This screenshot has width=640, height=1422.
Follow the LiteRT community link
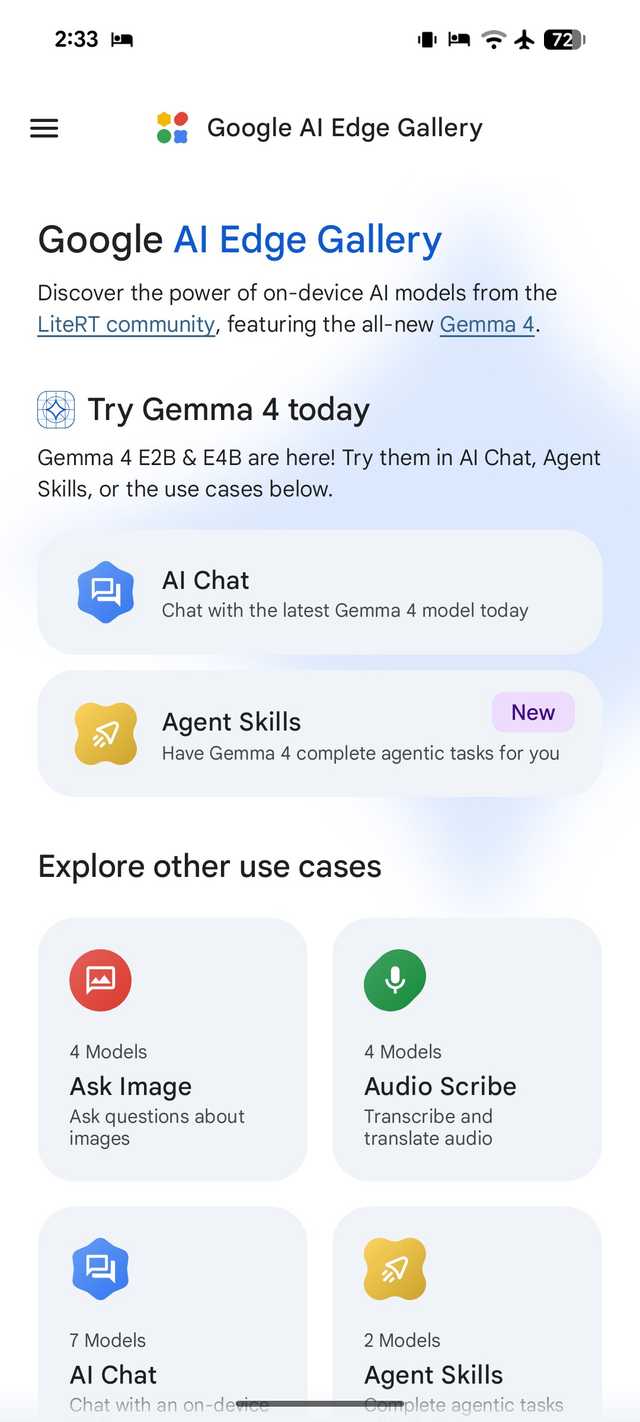pyautogui.click(x=126, y=325)
